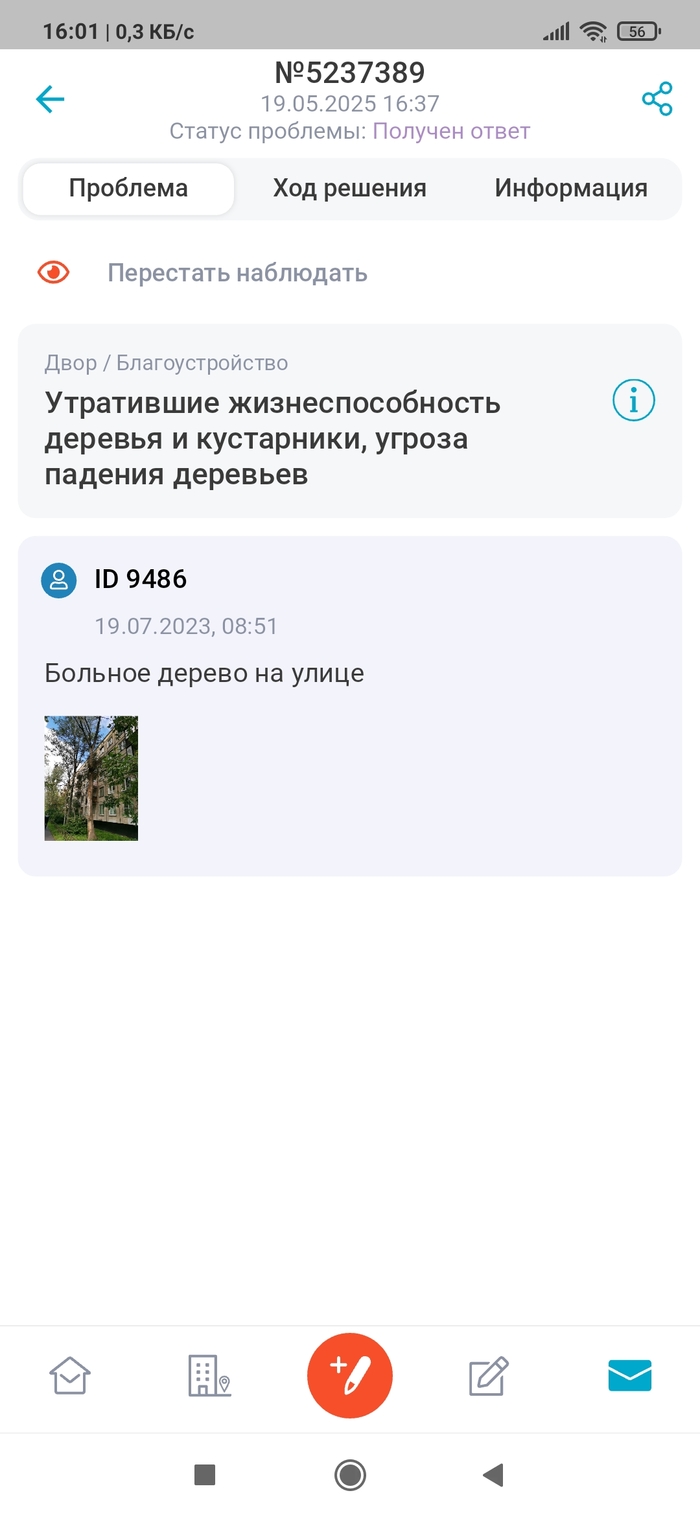Switch to the Информация tab
Image resolution: width=700 pixels, height=1517 pixels.
tap(571, 189)
